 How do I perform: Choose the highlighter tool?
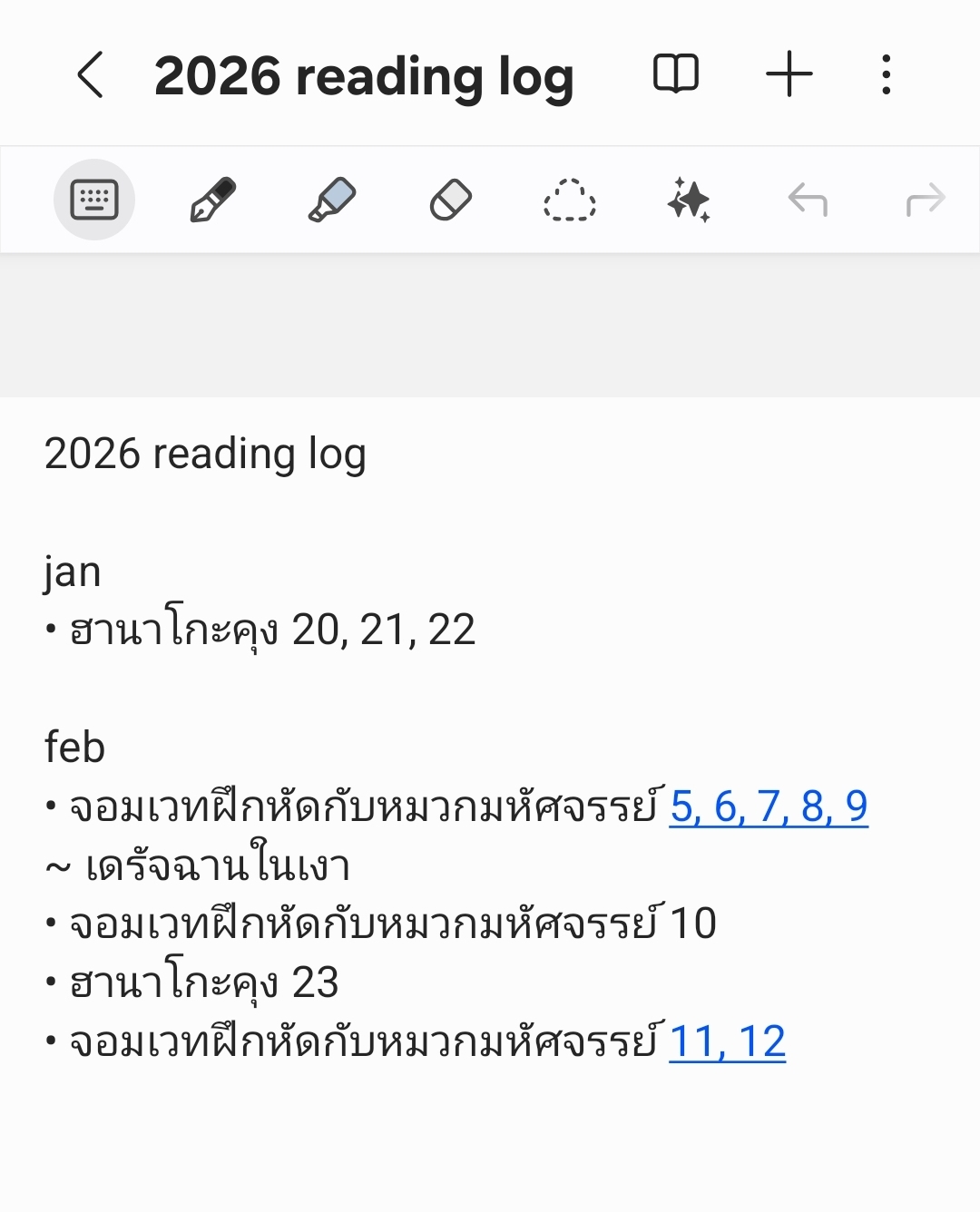332,200
